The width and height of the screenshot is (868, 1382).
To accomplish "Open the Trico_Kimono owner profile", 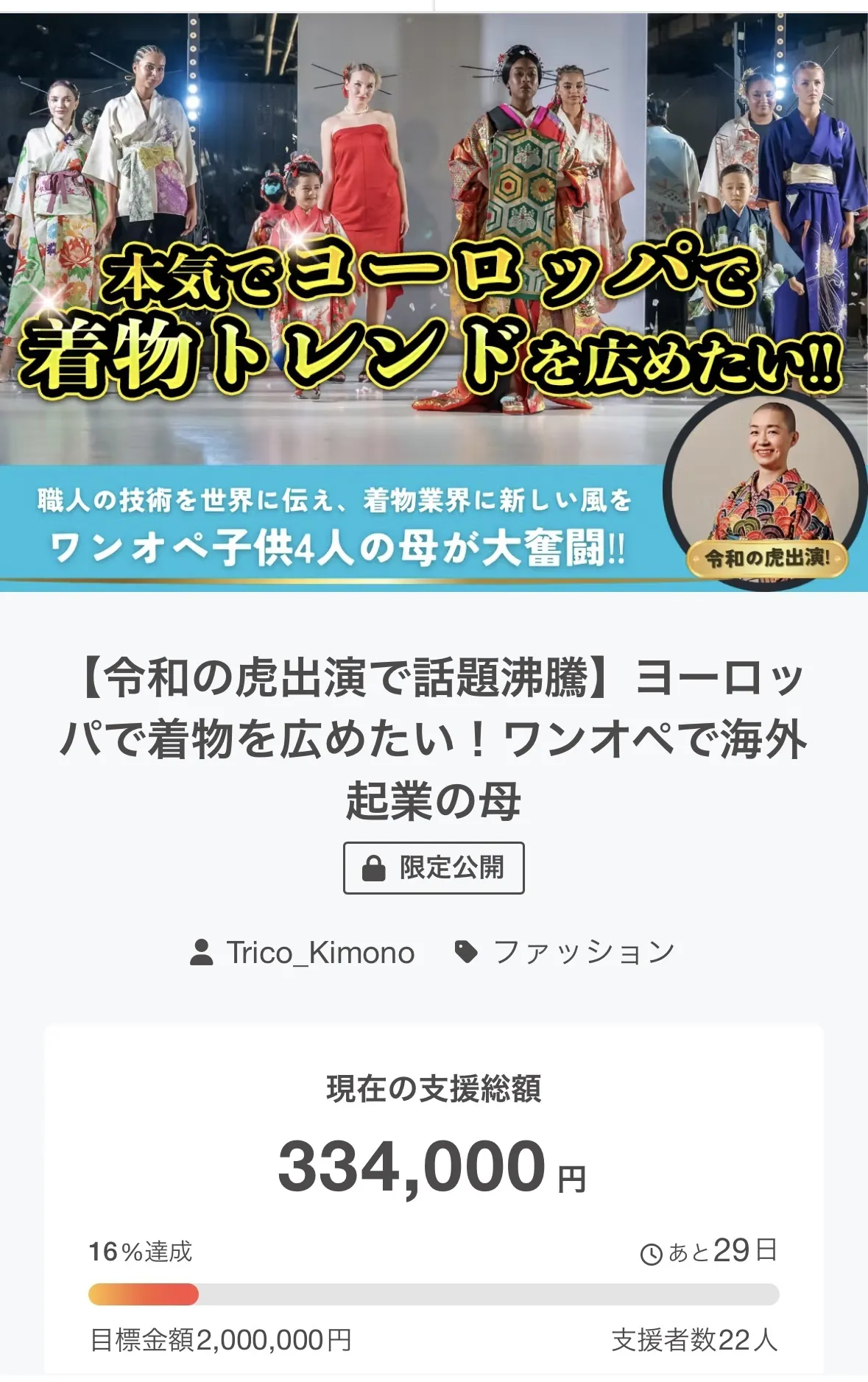I will [x=303, y=952].
